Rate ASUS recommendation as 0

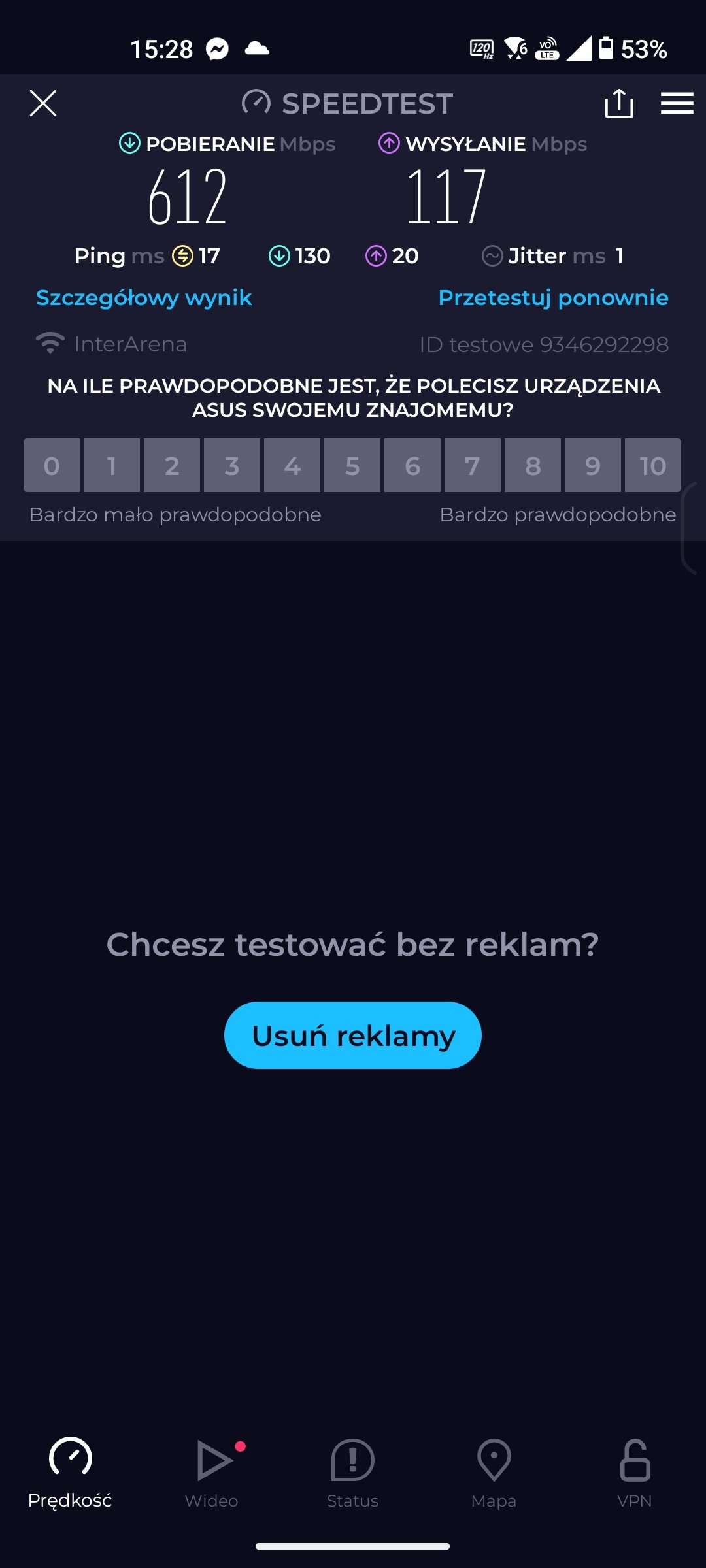tap(52, 465)
